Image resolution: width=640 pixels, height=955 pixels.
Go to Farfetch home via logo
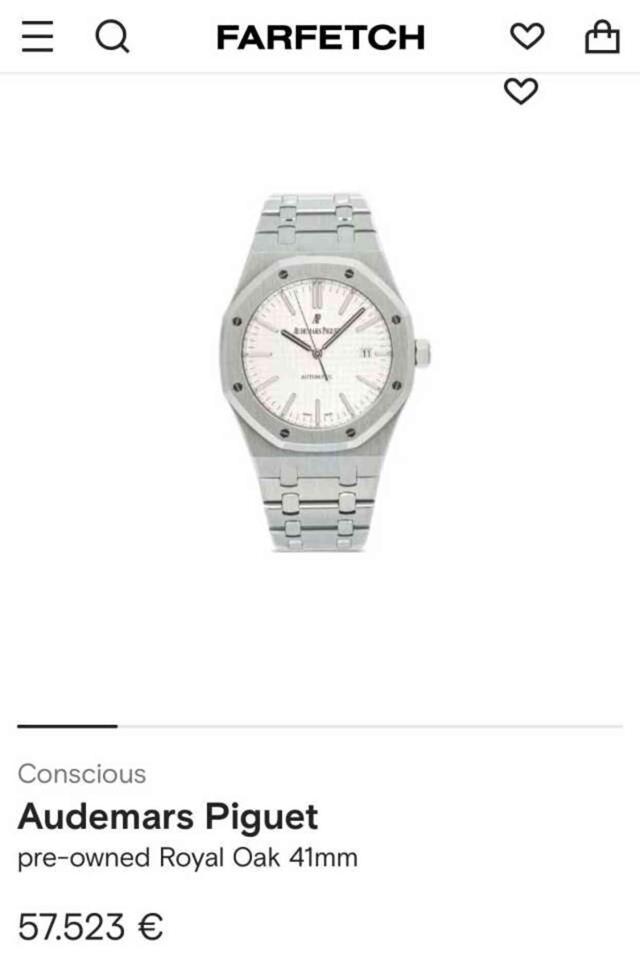[x=320, y=38]
